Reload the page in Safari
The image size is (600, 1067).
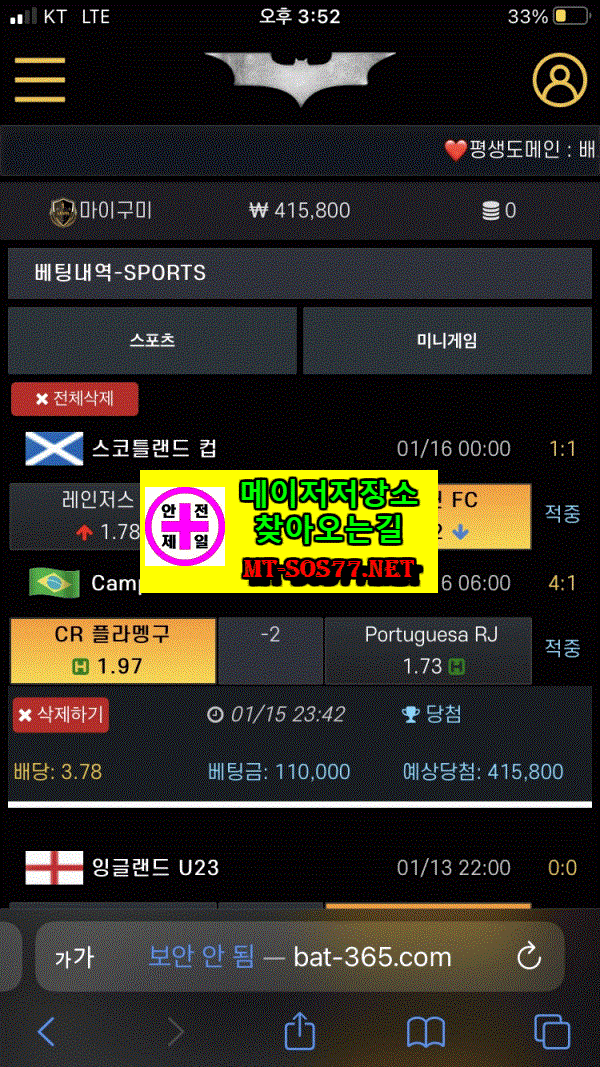click(x=529, y=957)
